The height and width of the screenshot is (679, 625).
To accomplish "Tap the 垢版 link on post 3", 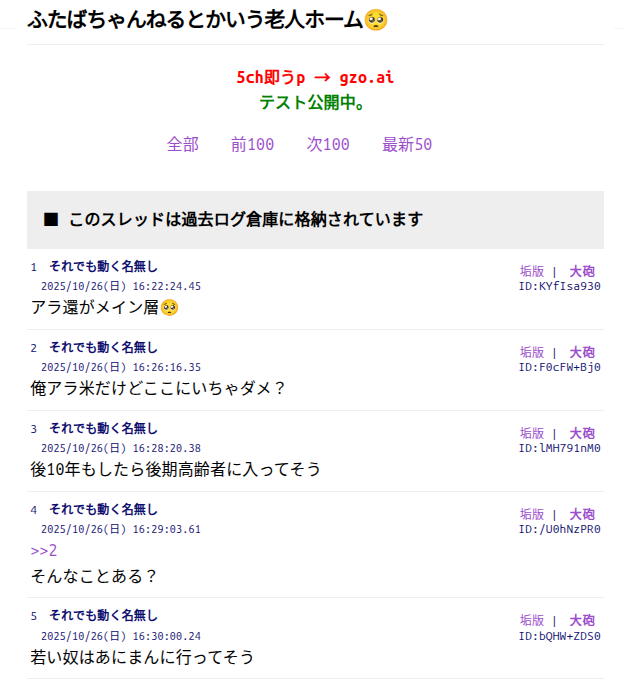I will pos(532,433).
